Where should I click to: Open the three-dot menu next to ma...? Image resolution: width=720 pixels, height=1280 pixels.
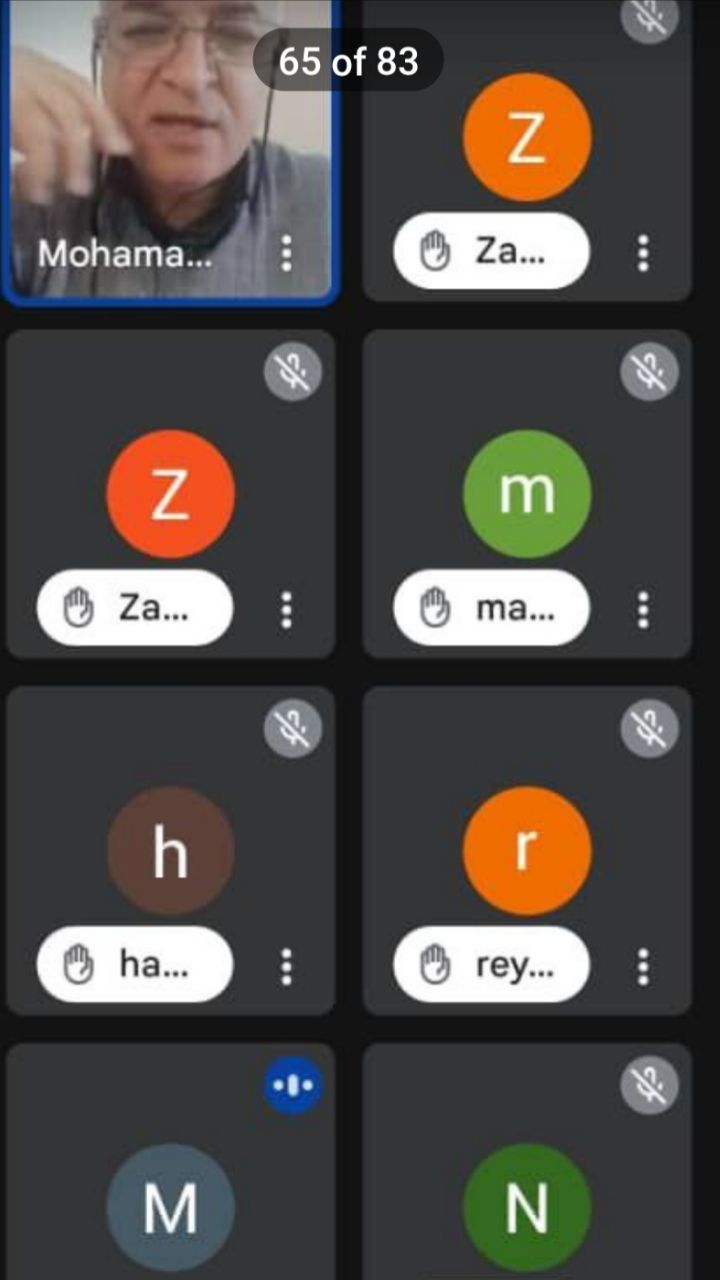click(x=643, y=609)
